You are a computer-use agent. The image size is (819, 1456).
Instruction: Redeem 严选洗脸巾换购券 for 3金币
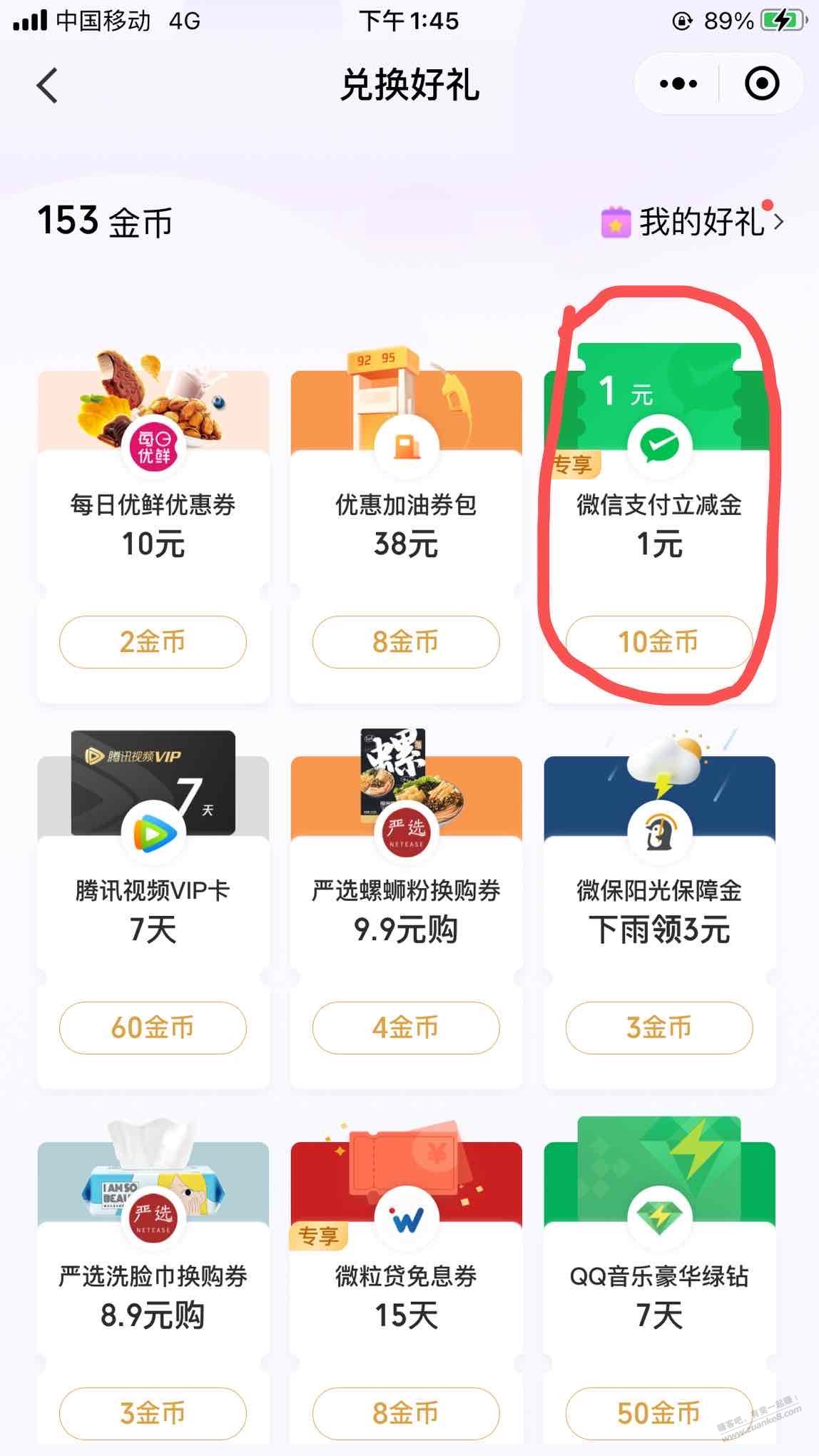click(x=153, y=1413)
